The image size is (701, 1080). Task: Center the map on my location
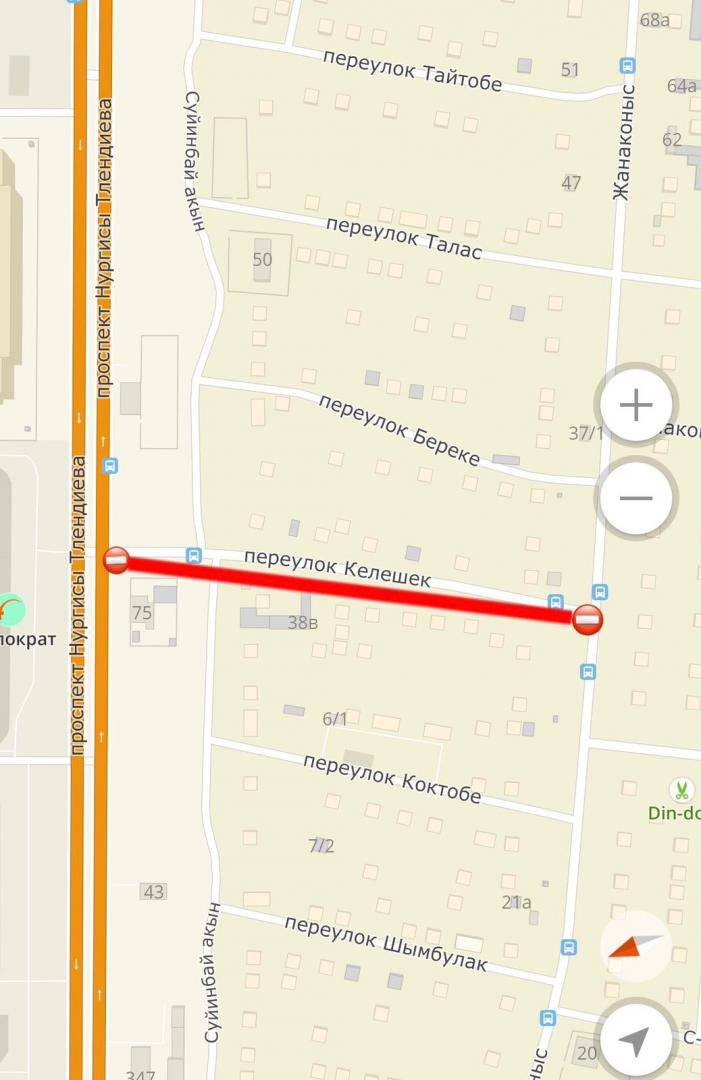click(634, 1041)
